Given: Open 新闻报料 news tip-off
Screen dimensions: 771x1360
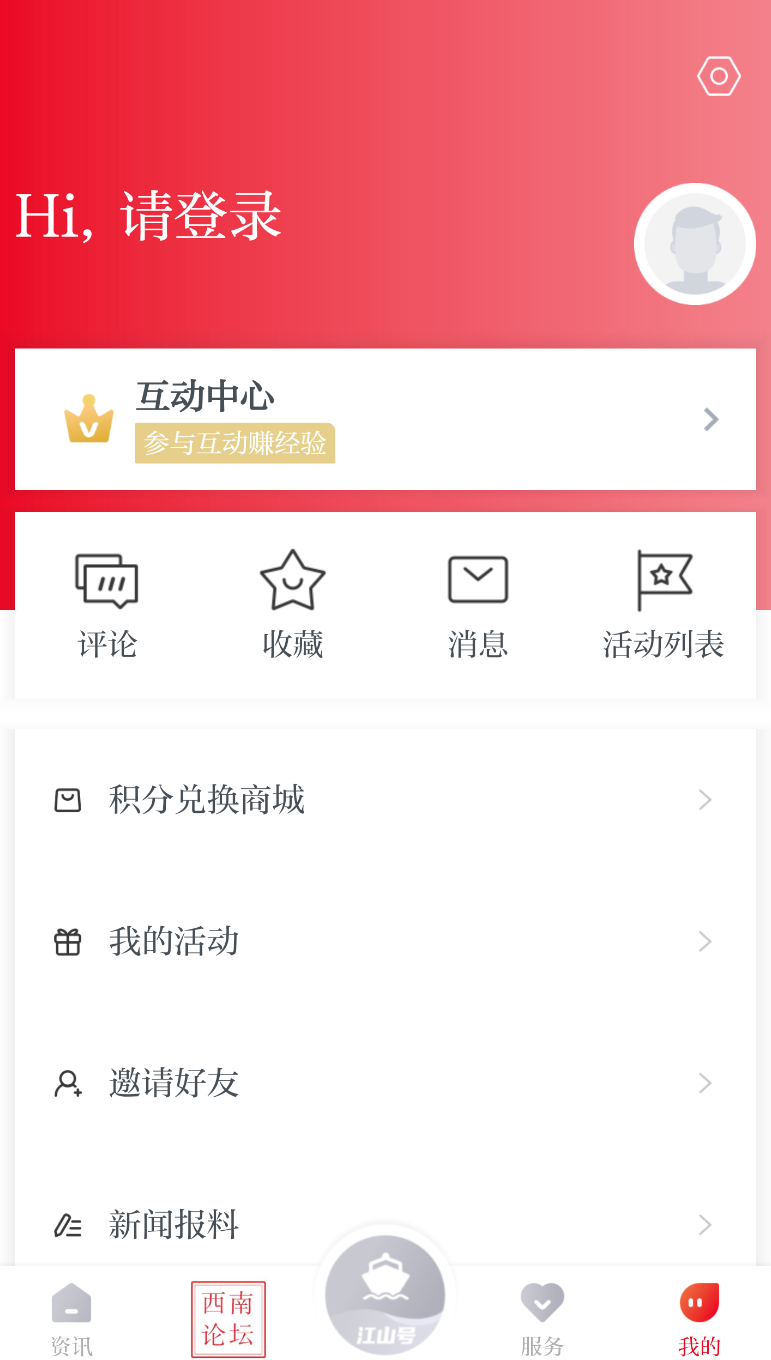Looking at the screenshot, I should coord(385,1224).
